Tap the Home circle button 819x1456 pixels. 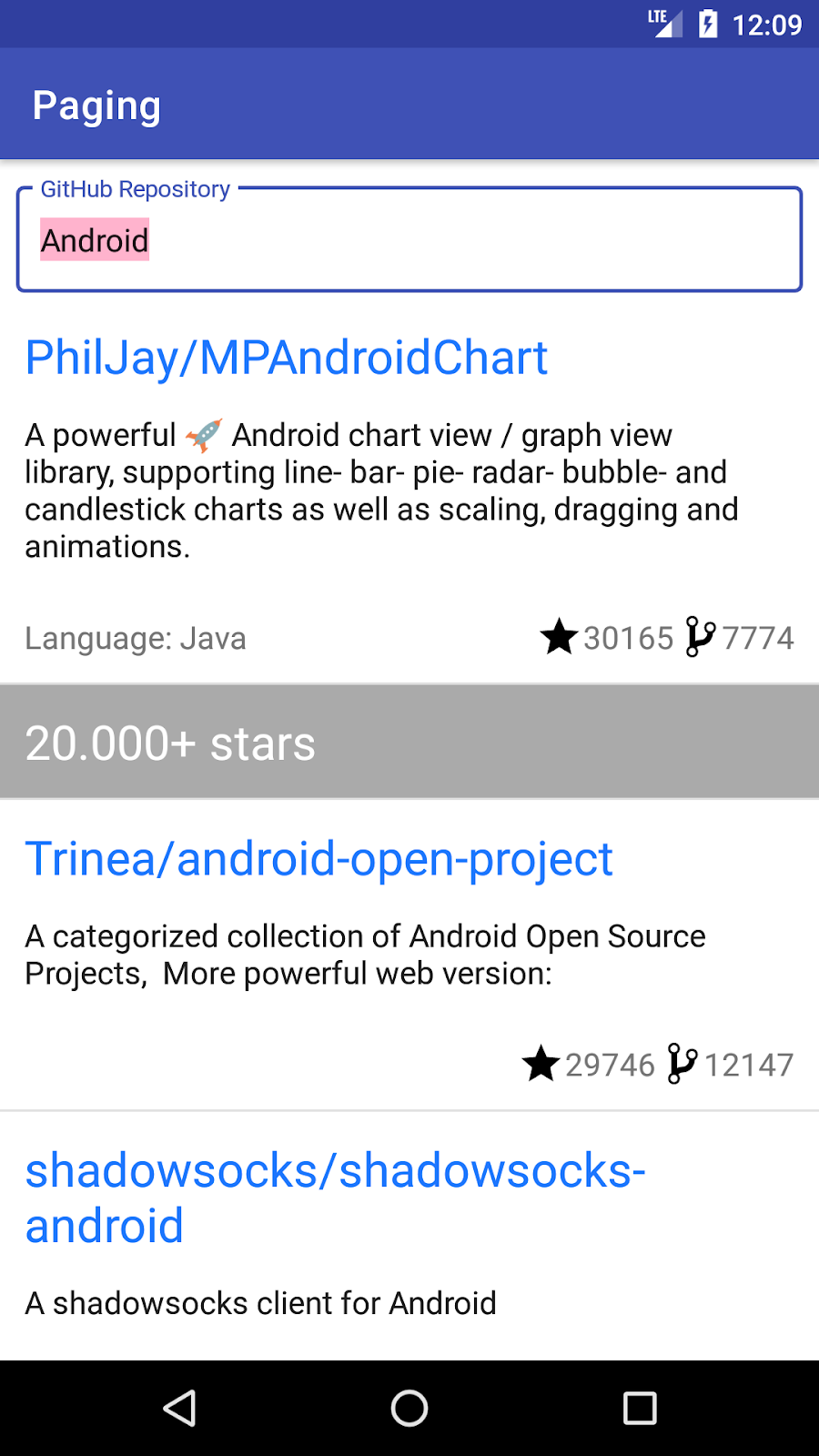(409, 1408)
